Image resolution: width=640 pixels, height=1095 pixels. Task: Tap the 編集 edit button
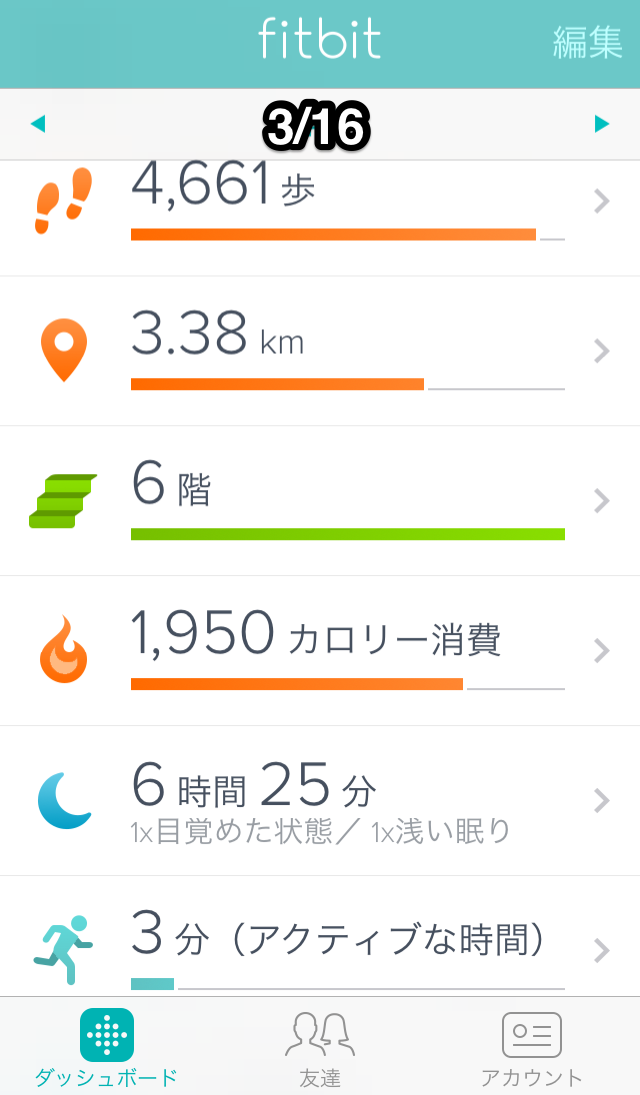[x=587, y=42]
